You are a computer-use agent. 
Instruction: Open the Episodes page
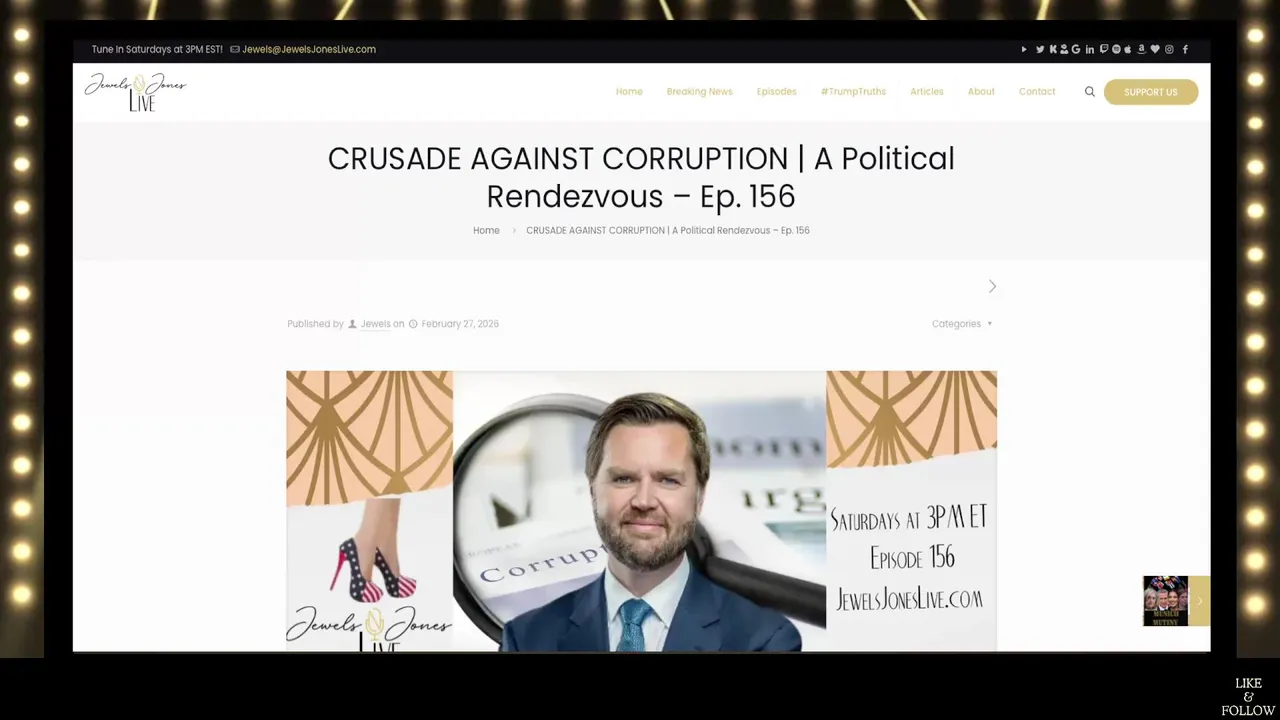pyautogui.click(x=776, y=92)
